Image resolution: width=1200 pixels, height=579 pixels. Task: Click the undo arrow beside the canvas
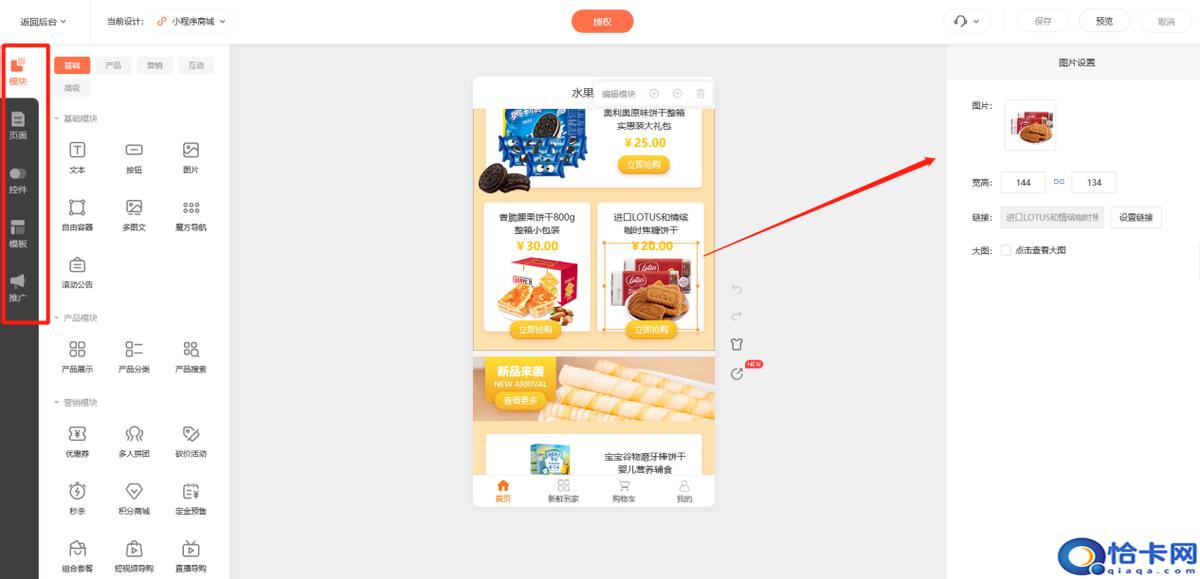click(x=737, y=290)
